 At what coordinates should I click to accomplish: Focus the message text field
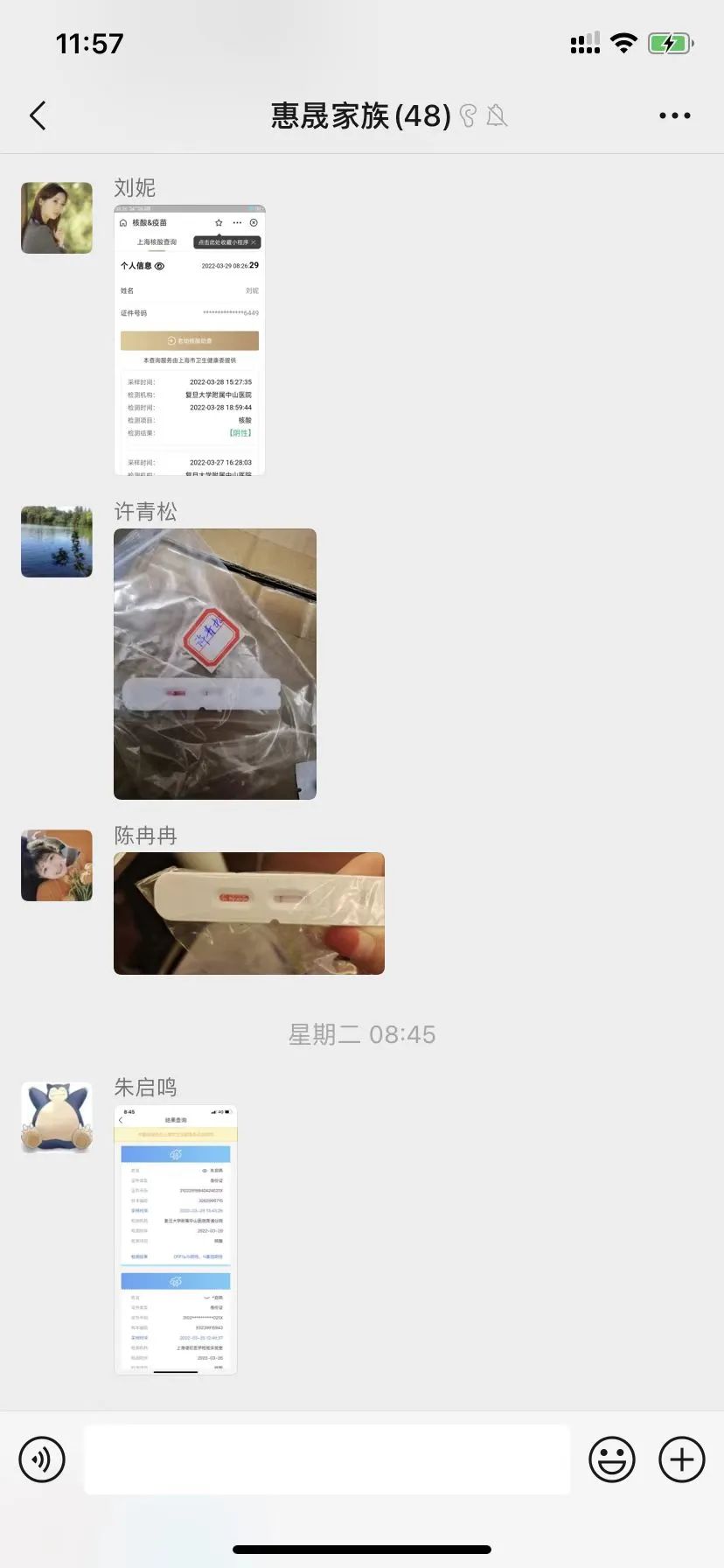(x=327, y=1459)
